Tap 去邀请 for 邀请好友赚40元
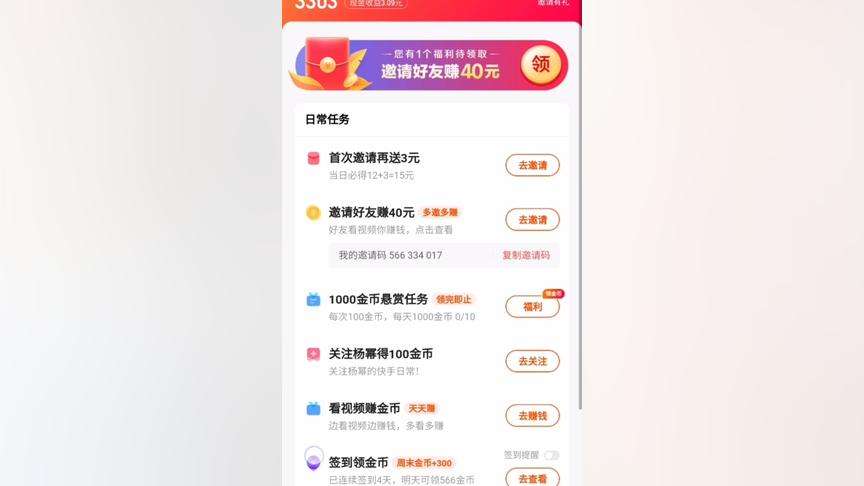Image resolution: width=864 pixels, height=486 pixels. click(x=532, y=220)
